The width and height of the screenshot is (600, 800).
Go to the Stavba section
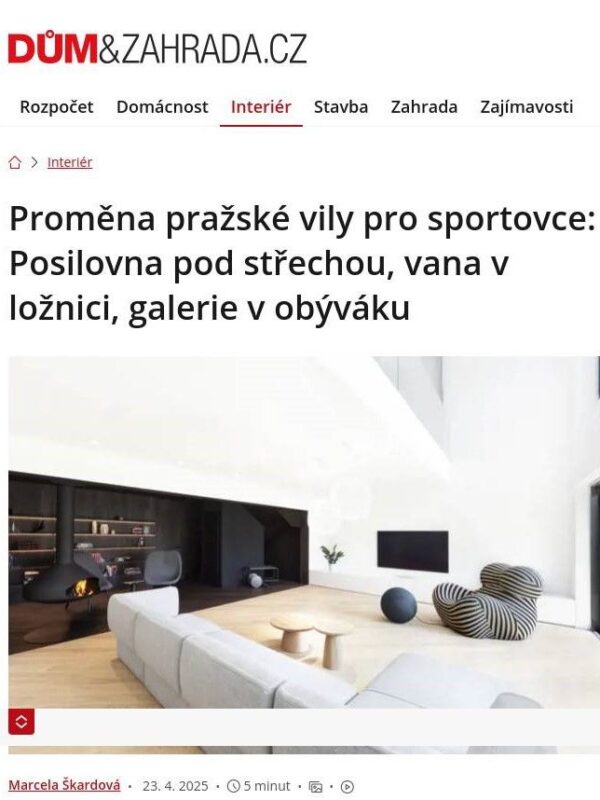coord(341,106)
